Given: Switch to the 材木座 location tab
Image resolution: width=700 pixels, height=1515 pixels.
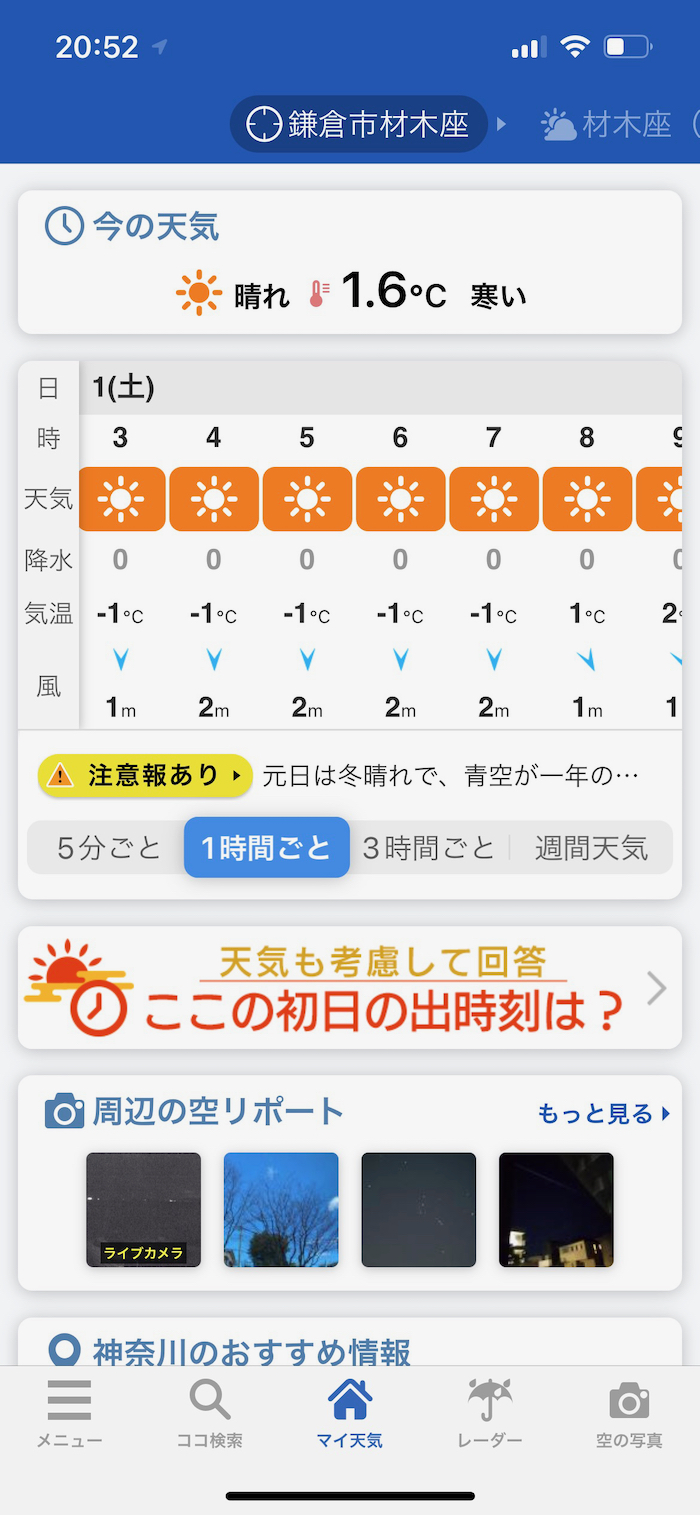Looking at the screenshot, I should [608, 125].
